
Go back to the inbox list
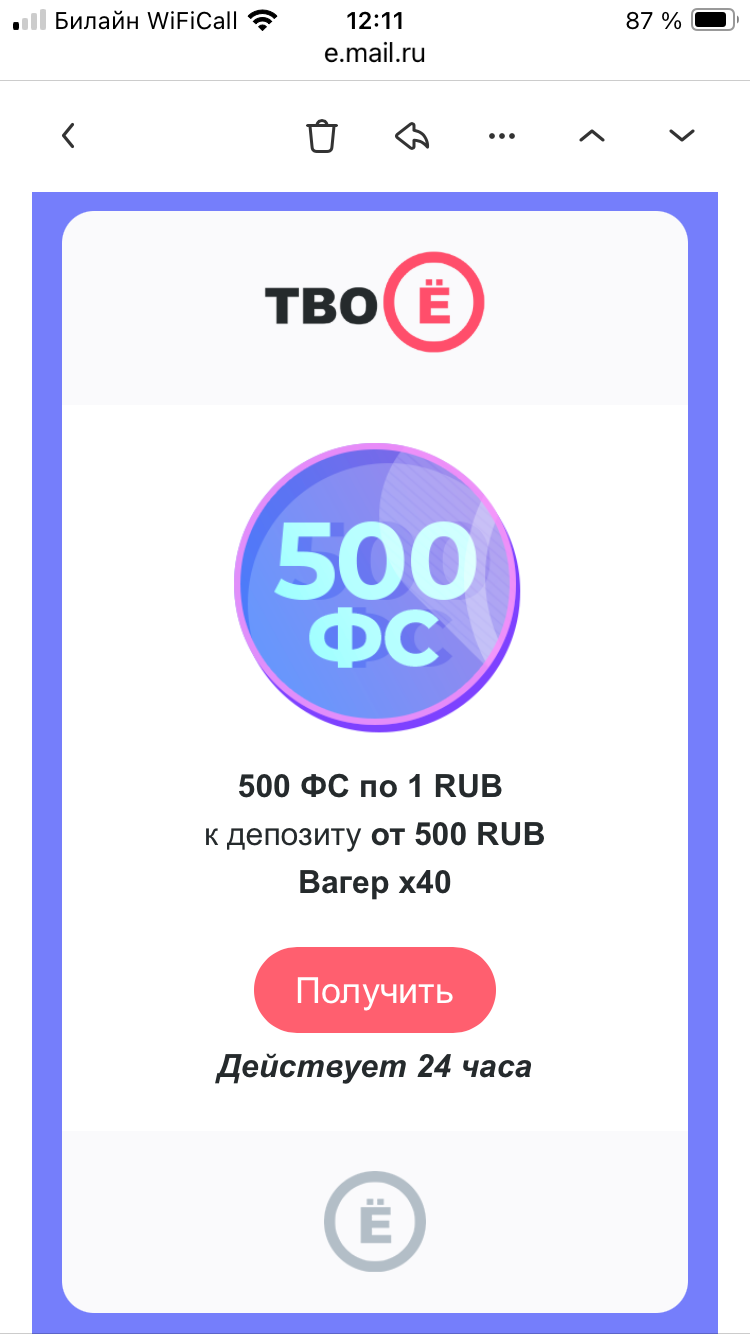pos(68,136)
